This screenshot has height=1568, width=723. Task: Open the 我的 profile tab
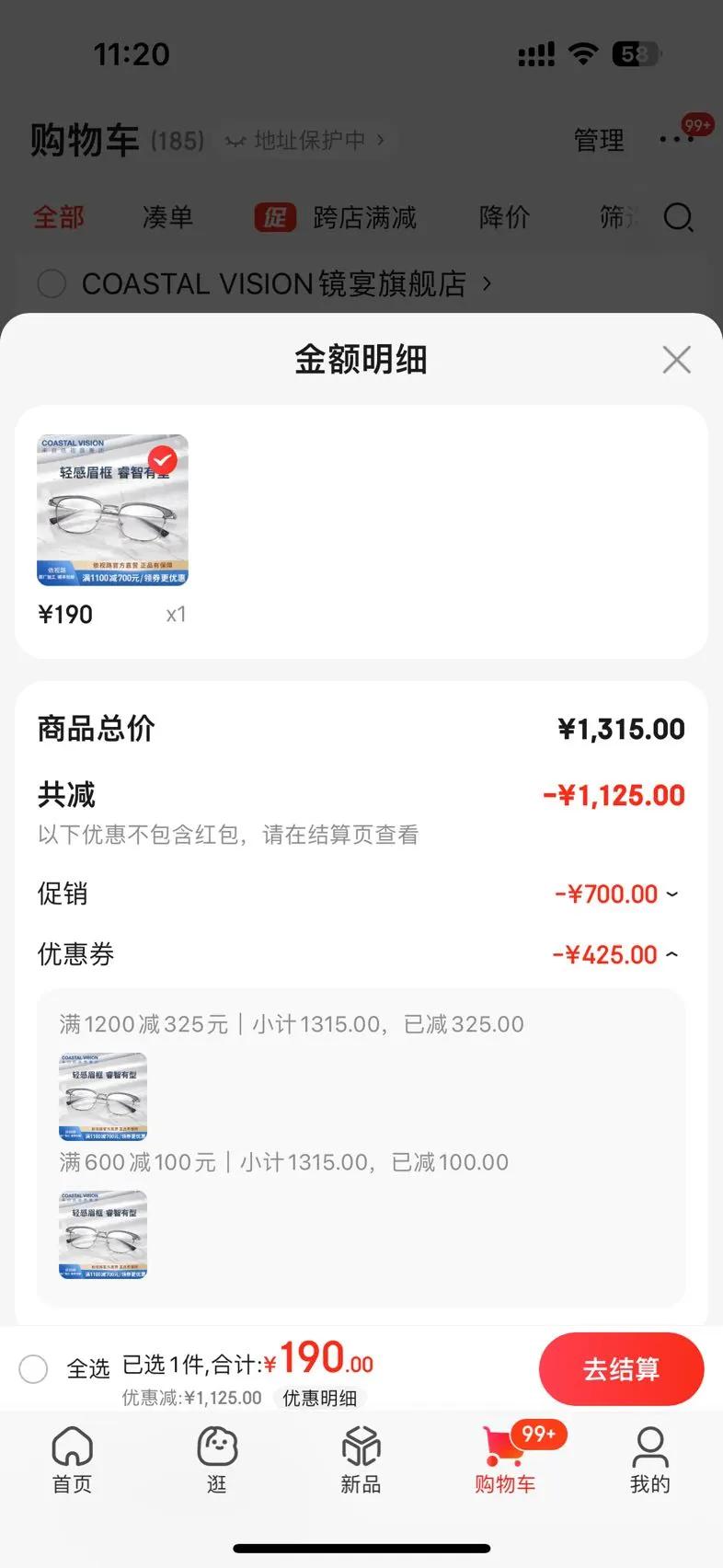click(x=649, y=1459)
